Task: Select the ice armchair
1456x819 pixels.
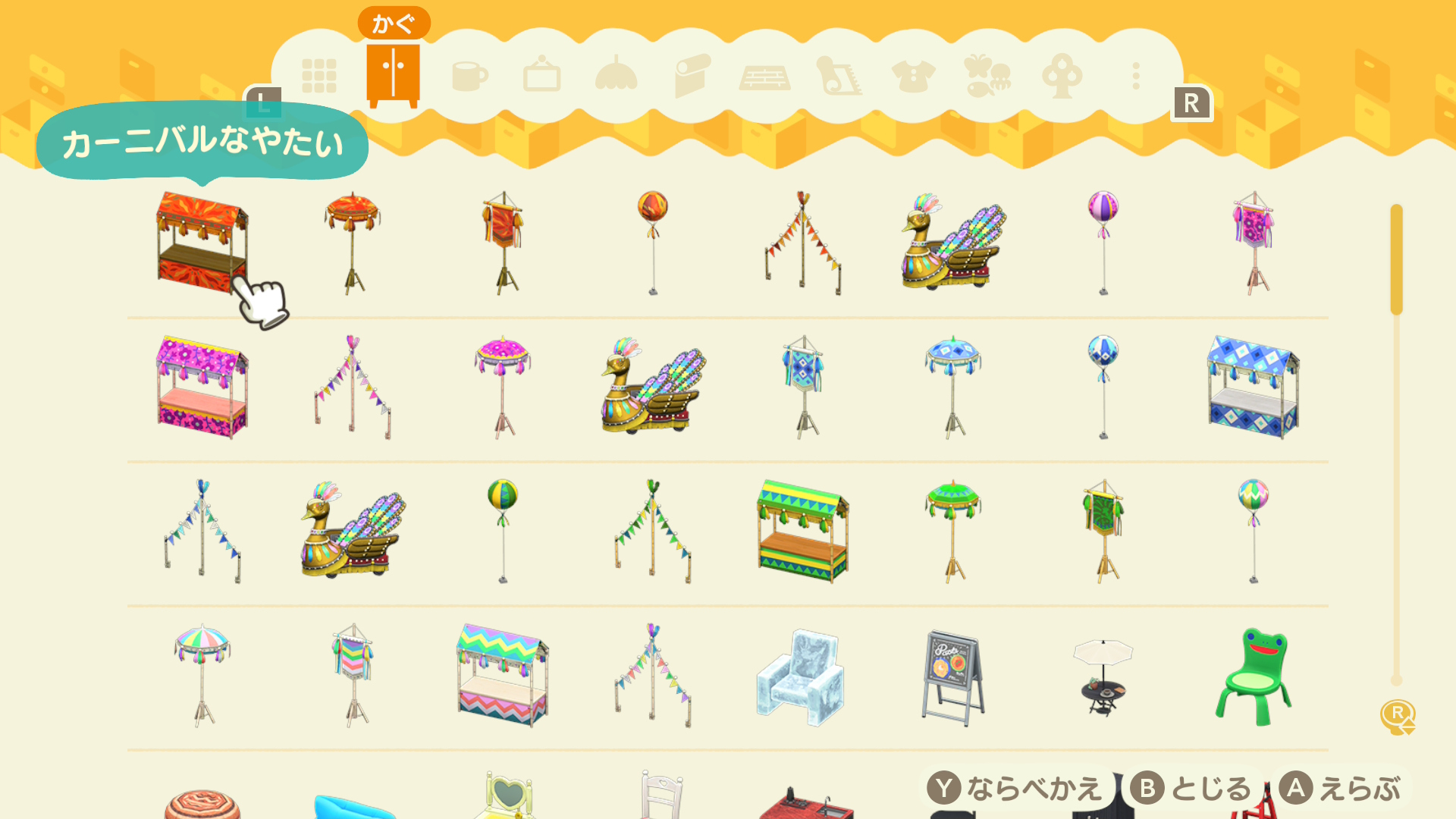Action: point(801,676)
